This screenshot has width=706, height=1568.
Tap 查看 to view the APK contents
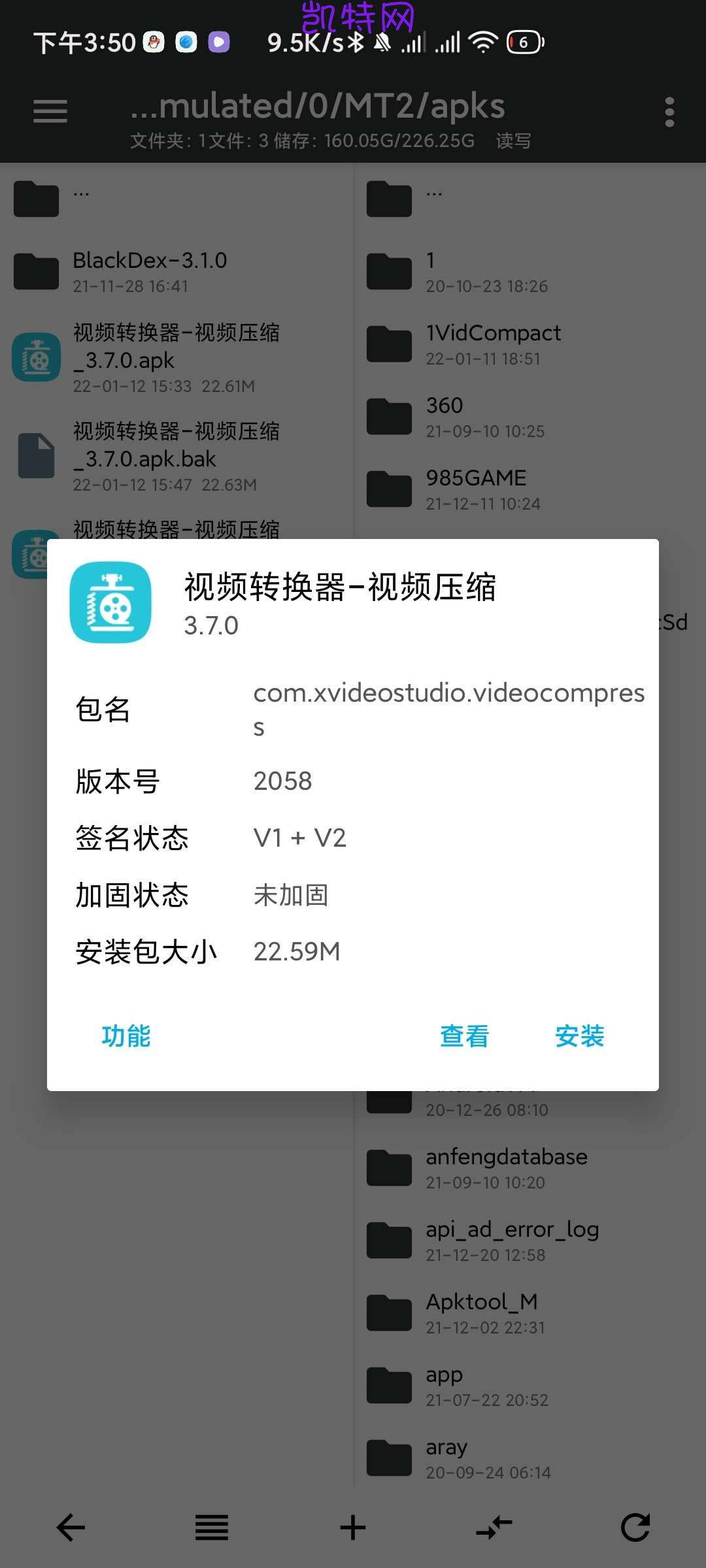click(x=464, y=1036)
